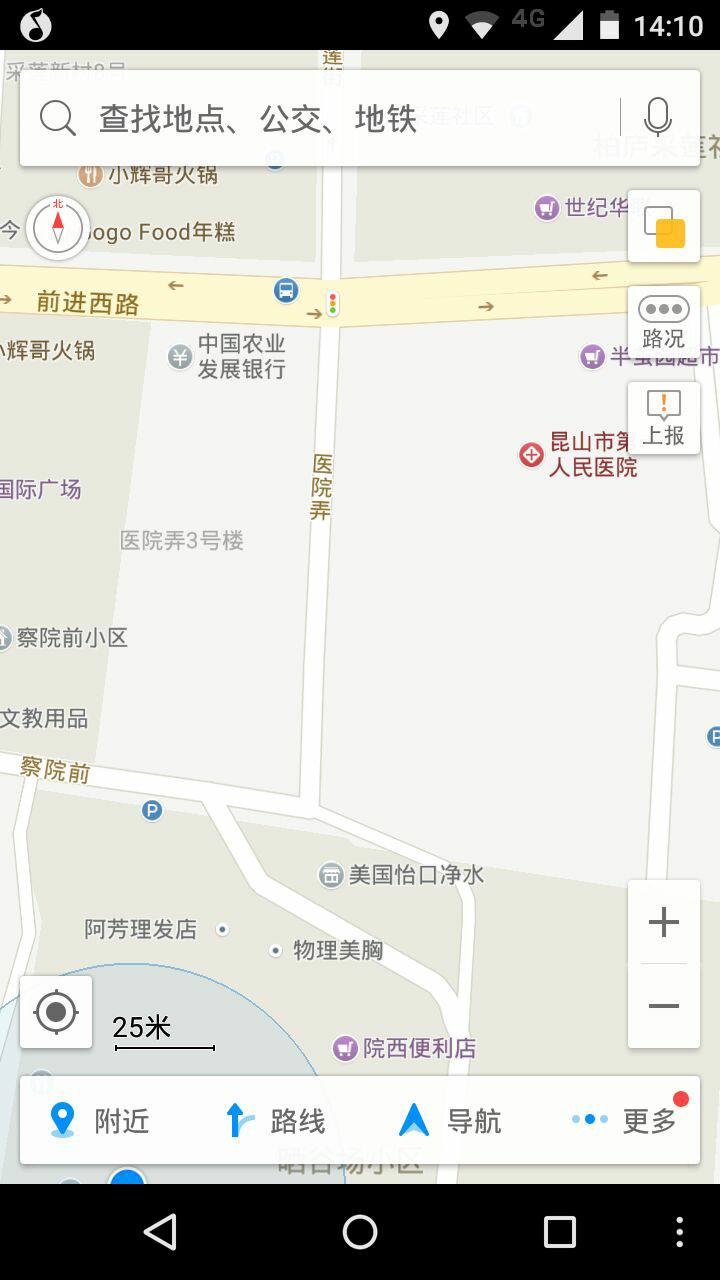Start voice search with the microphone
Viewport: 720px width, 1280px height.
tap(657, 118)
